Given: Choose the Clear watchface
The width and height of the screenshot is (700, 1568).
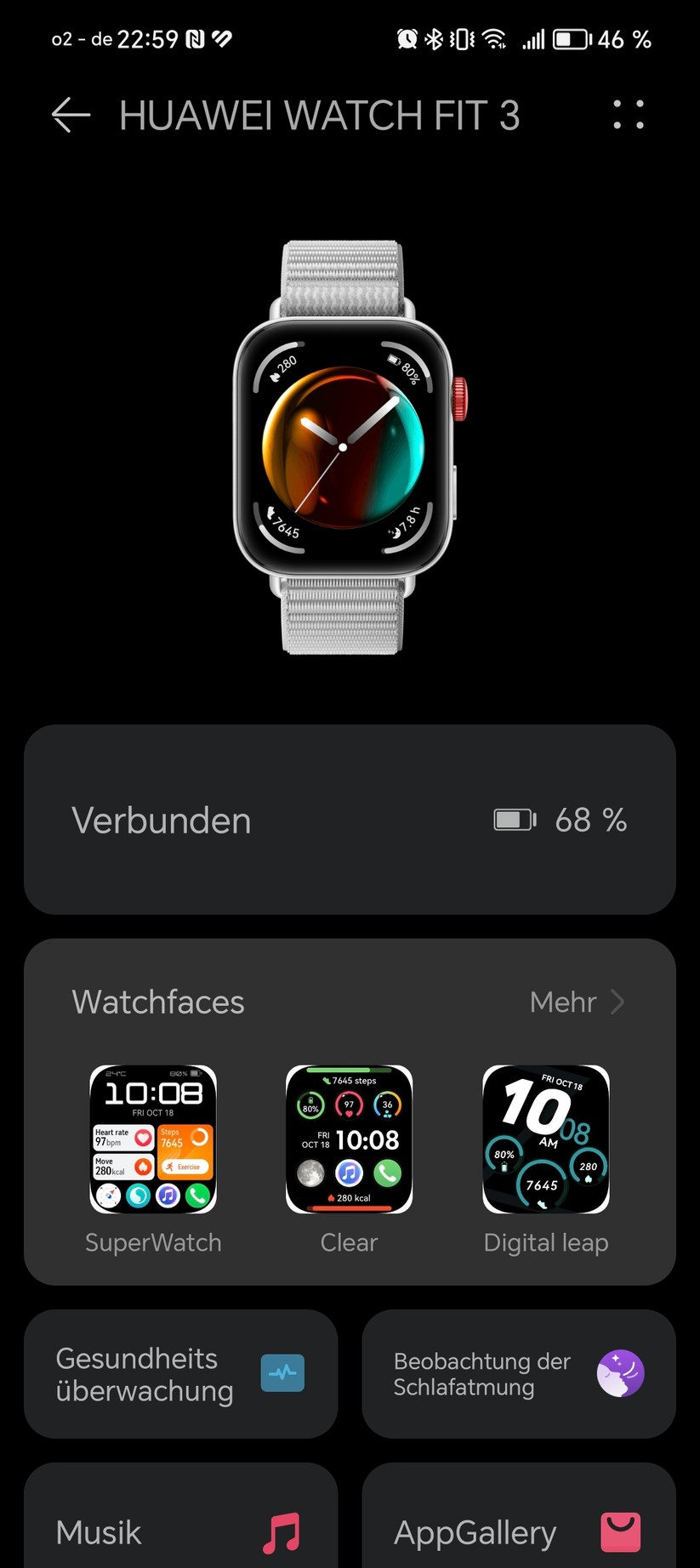Looking at the screenshot, I should point(349,1139).
